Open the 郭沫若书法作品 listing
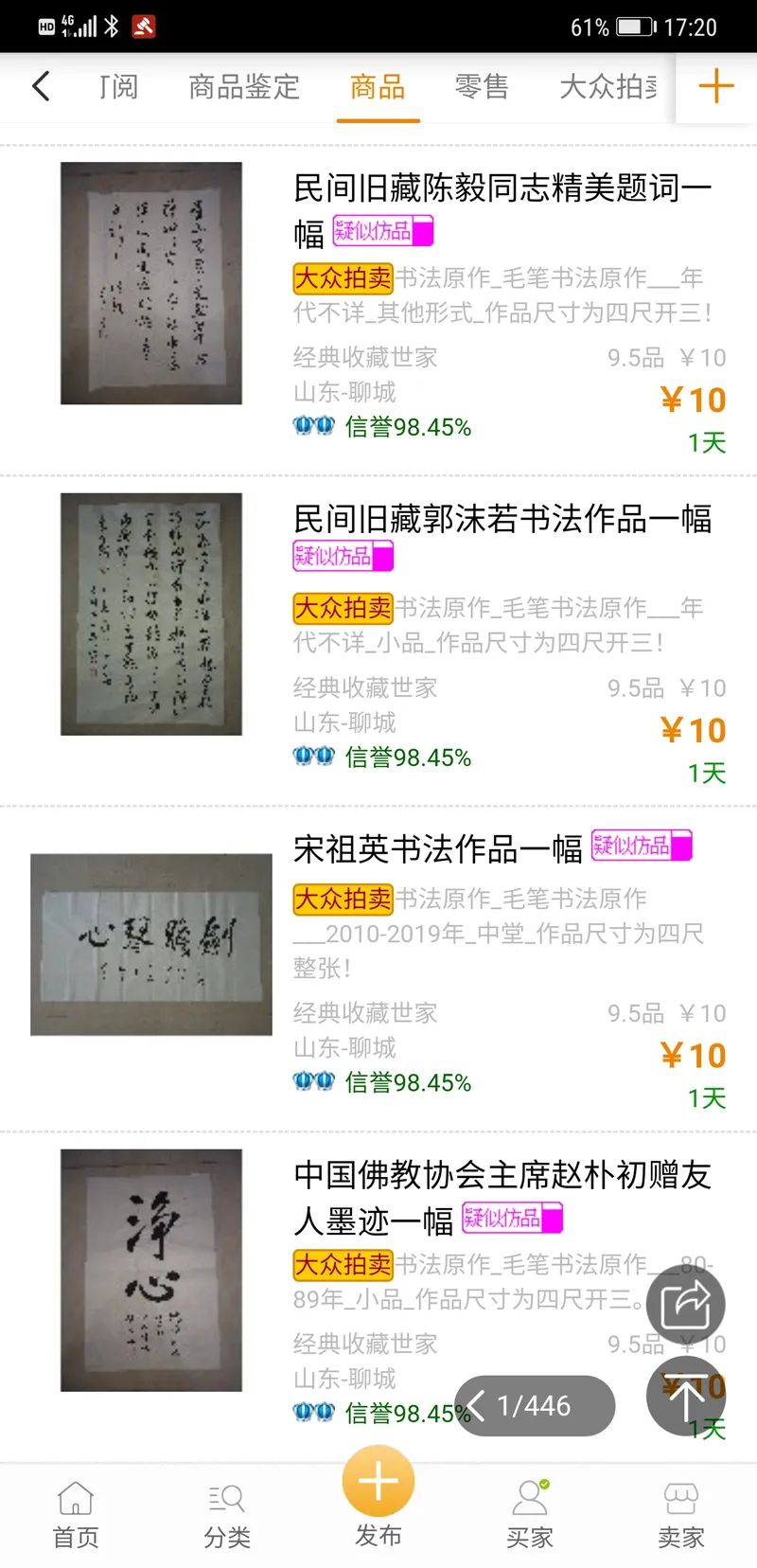The height and width of the screenshot is (1568, 757). coord(502,519)
